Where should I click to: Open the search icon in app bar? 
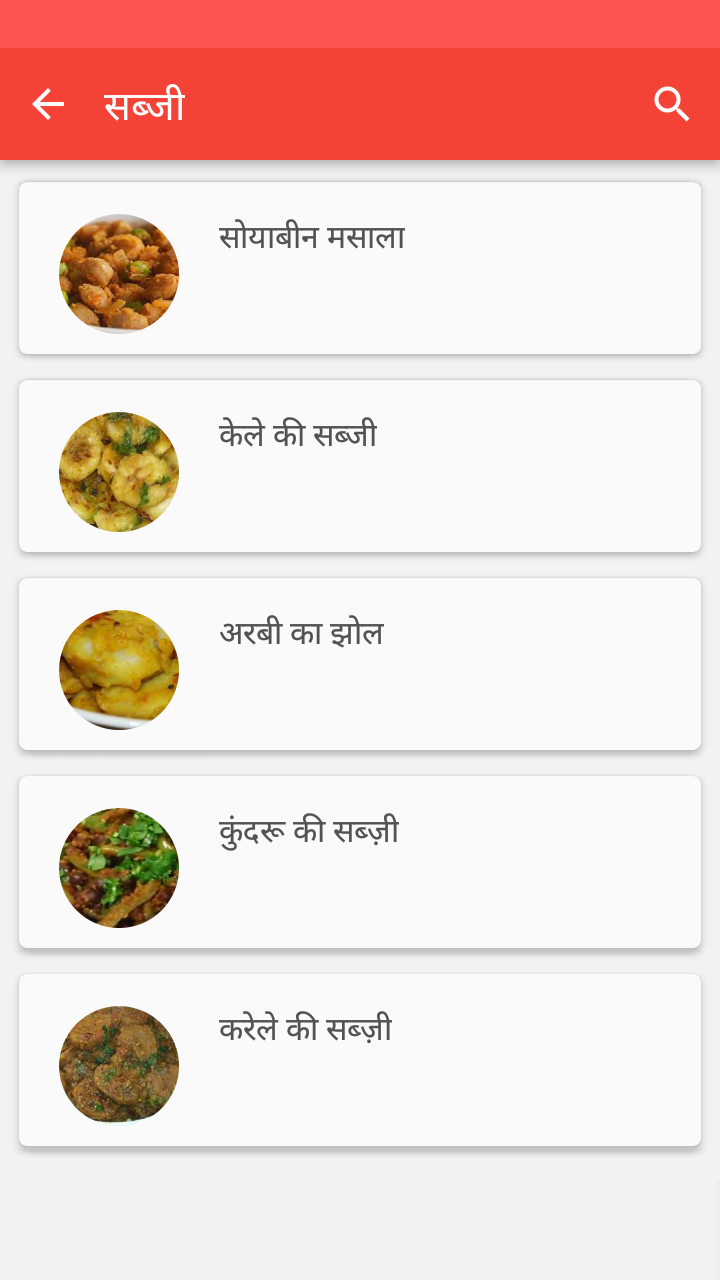671,104
